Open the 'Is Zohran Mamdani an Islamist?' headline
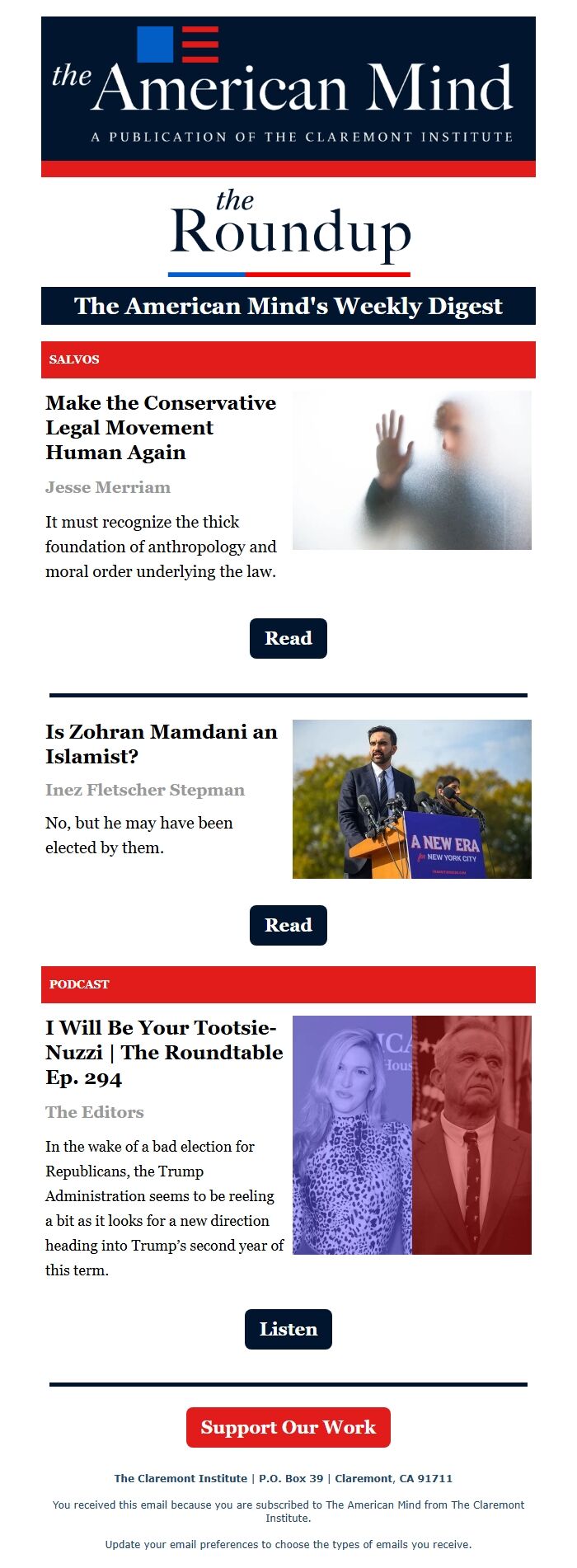Viewport: 577px width, 1568px height. click(161, 744)
